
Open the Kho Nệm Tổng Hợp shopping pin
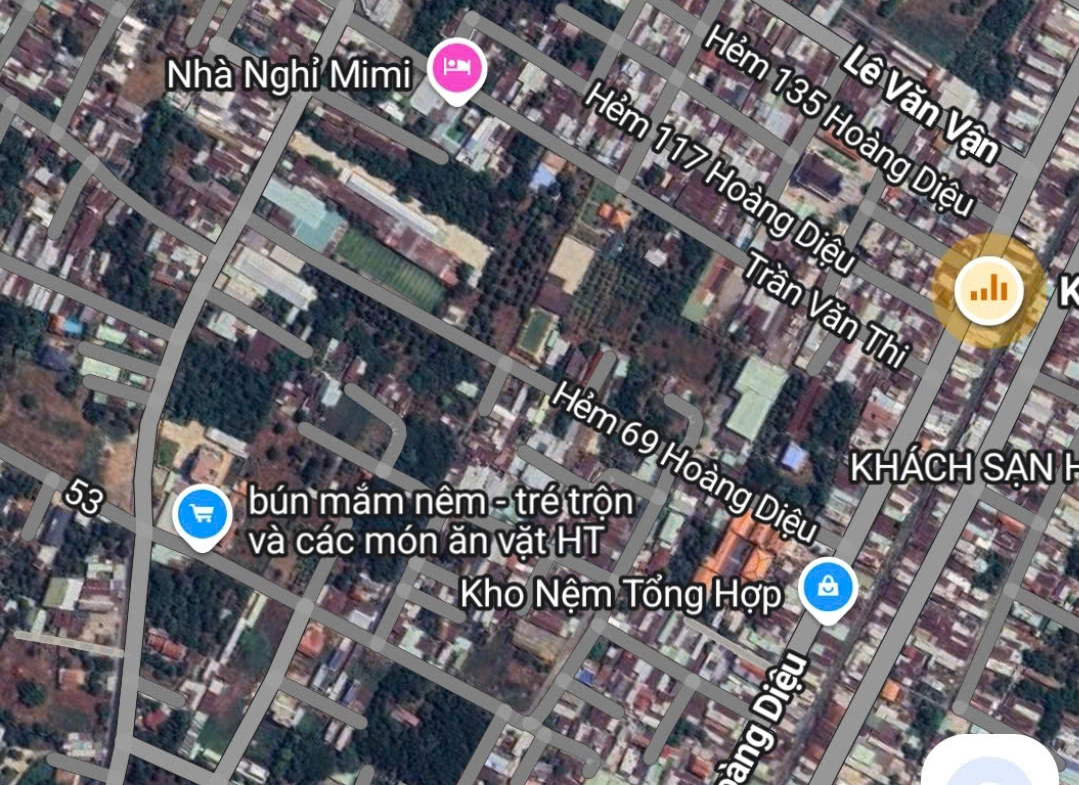click(828, 589)
